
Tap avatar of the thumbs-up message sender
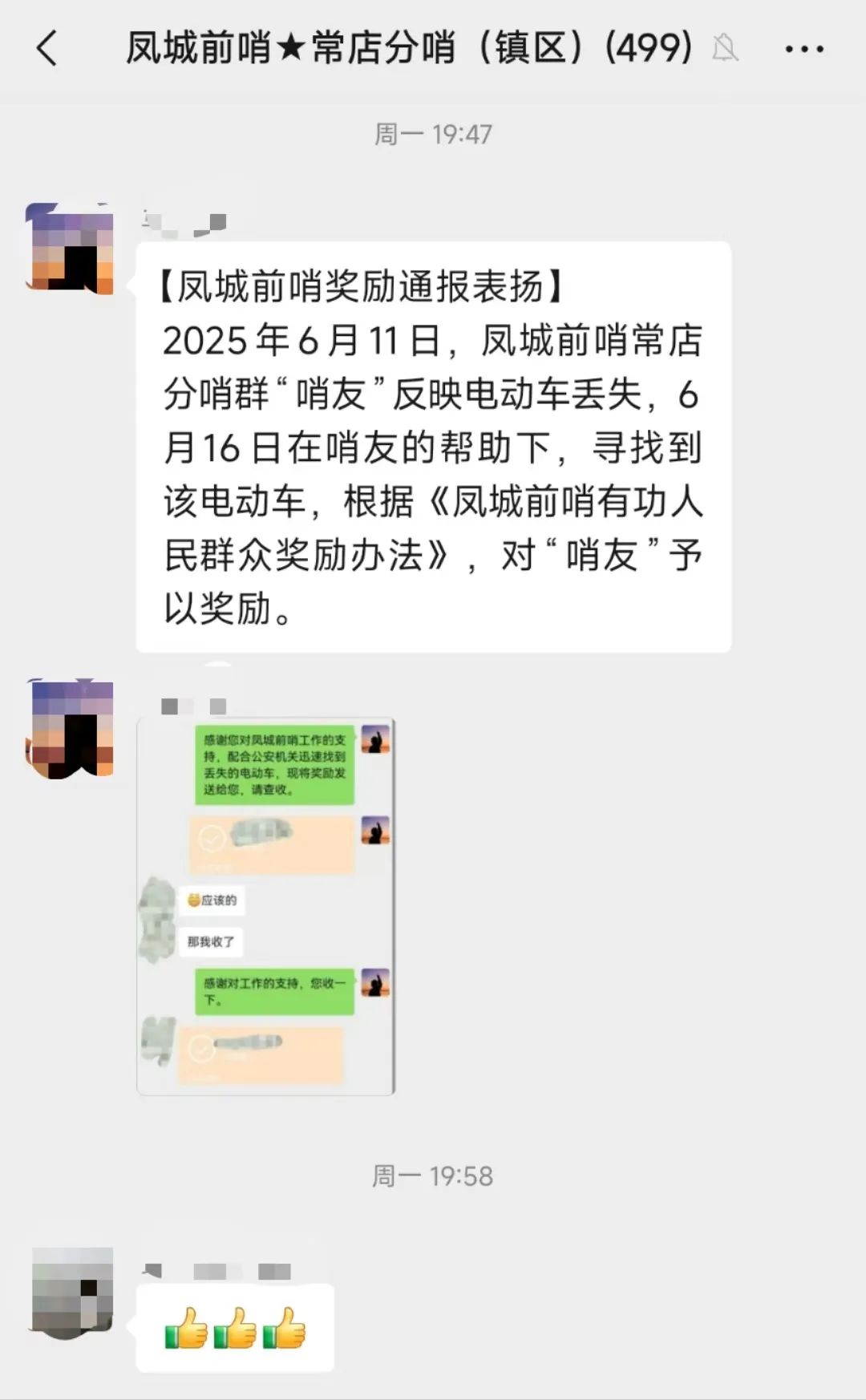tap(72, 1291)
